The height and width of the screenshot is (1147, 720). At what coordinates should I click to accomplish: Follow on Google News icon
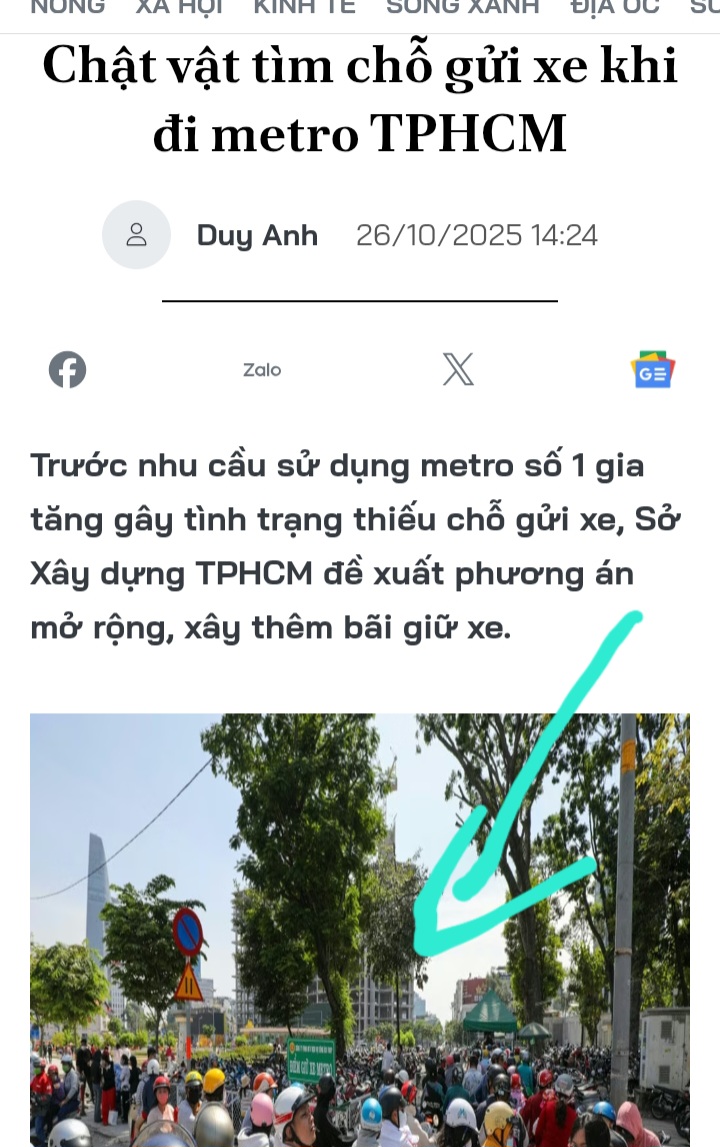pyautogui.click(x=653, y=370)
